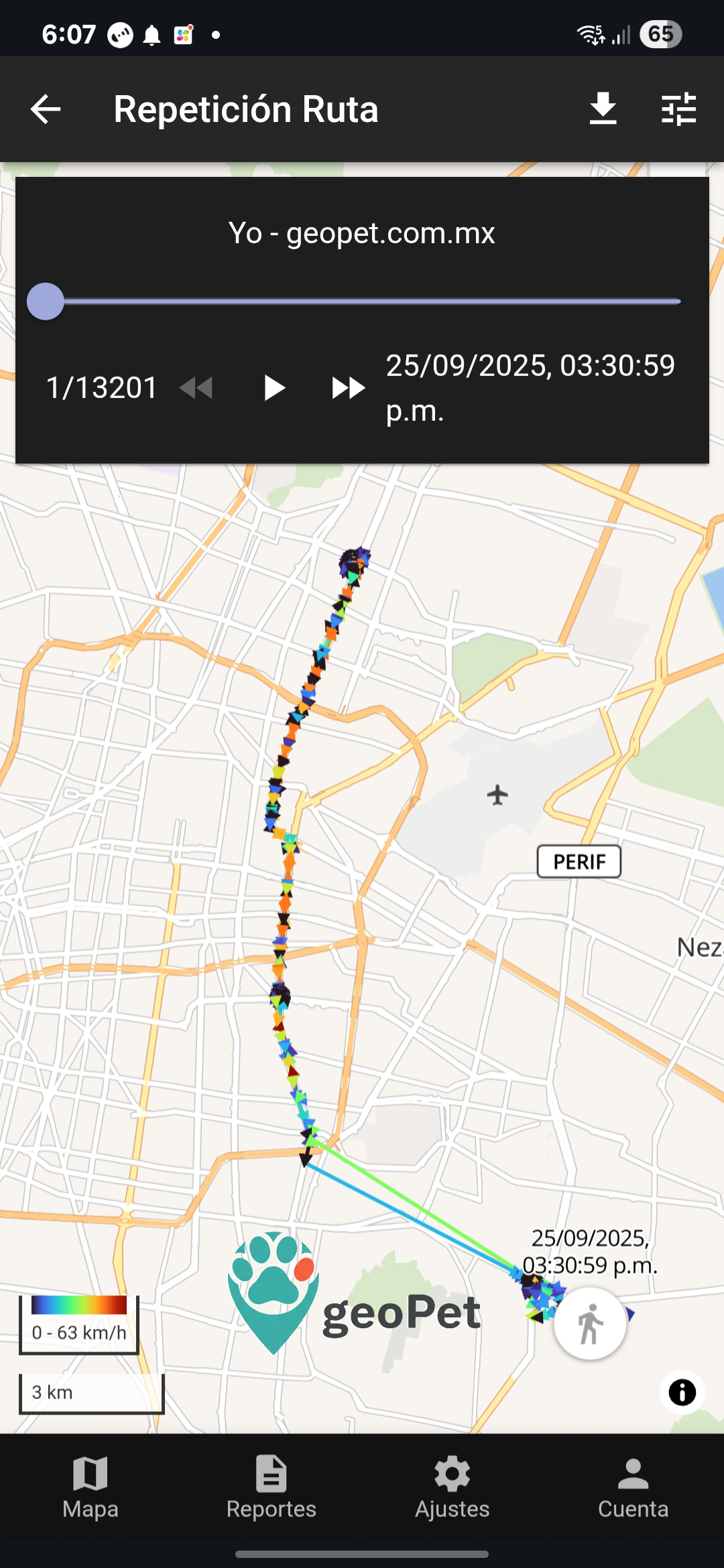Go back from Repetición Ruta
Image resolution: width=724 pixels, height=1568 pixels.
[x=46, y=109]
